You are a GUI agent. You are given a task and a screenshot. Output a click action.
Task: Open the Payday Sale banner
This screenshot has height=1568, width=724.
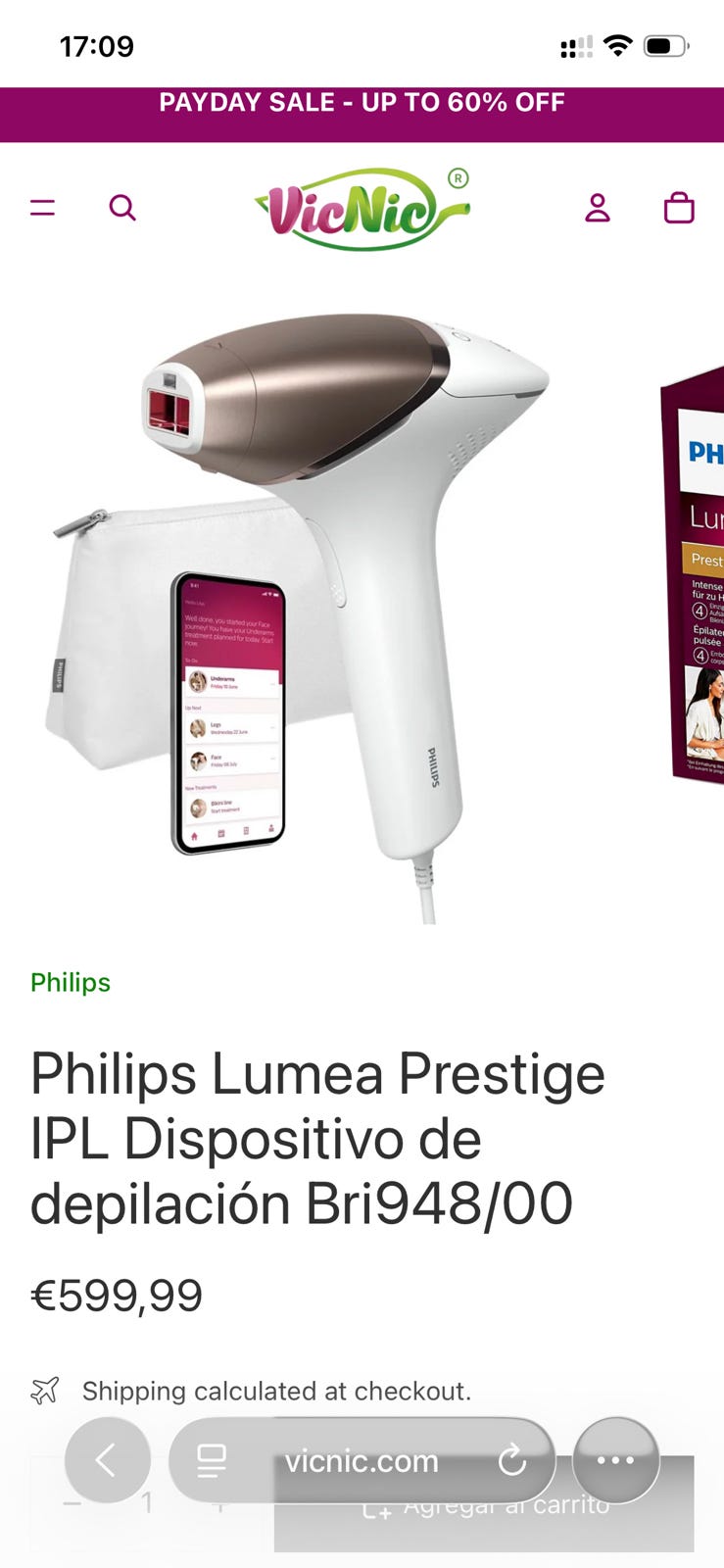tap(362, 103)
